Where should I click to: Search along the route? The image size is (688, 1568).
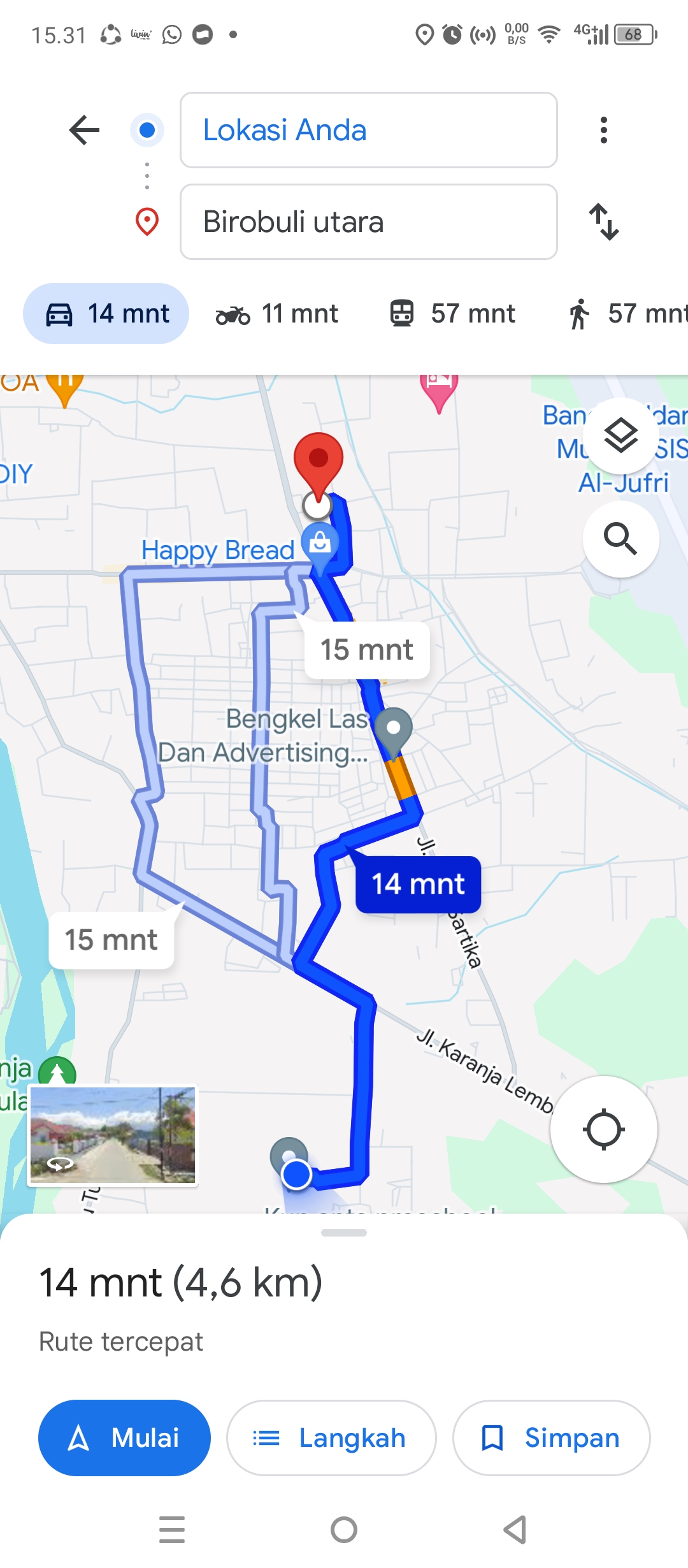coord(620,539)
